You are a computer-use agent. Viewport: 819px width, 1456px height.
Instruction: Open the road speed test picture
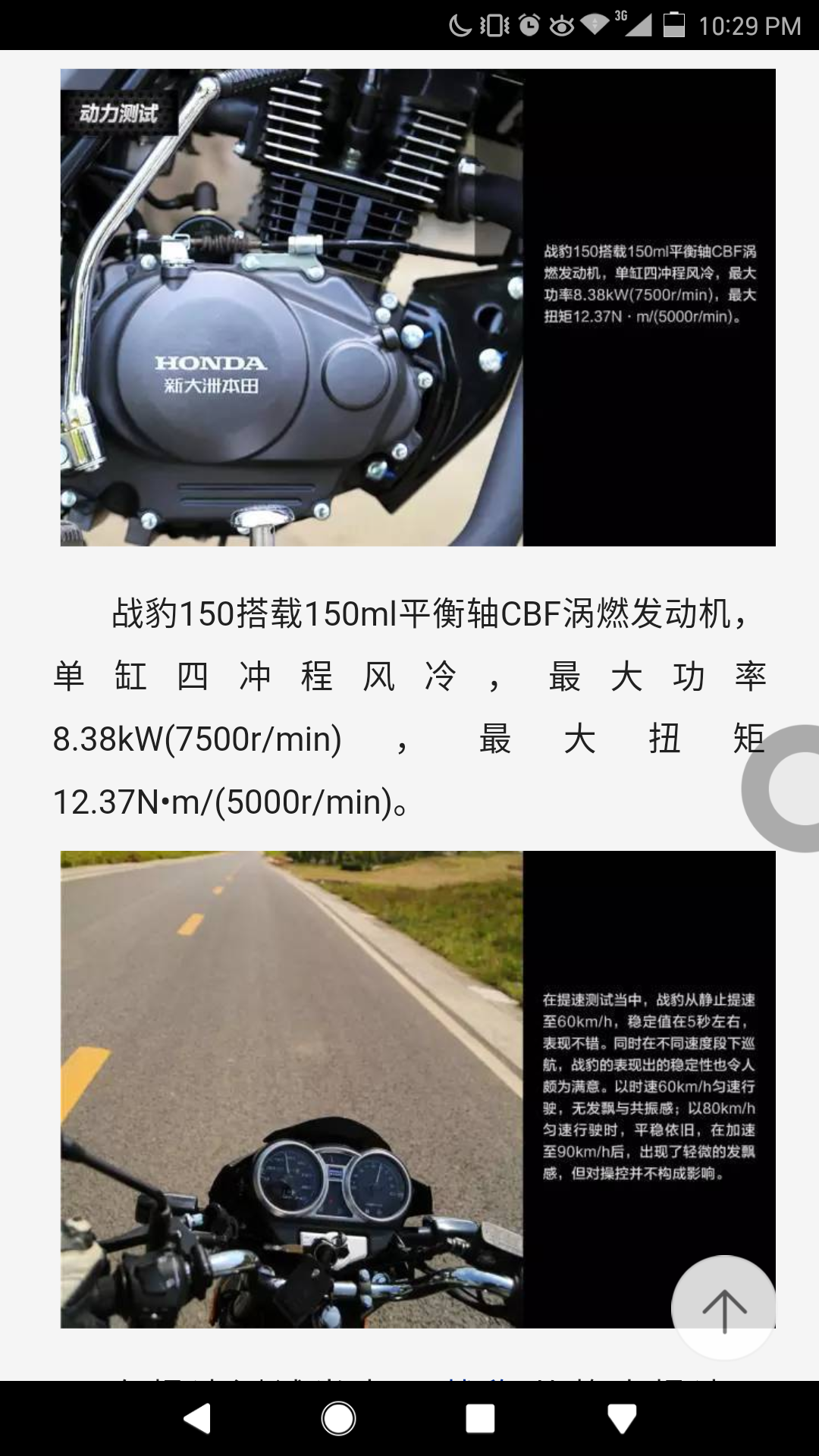pyautogui.click(x=418, y=1089)
